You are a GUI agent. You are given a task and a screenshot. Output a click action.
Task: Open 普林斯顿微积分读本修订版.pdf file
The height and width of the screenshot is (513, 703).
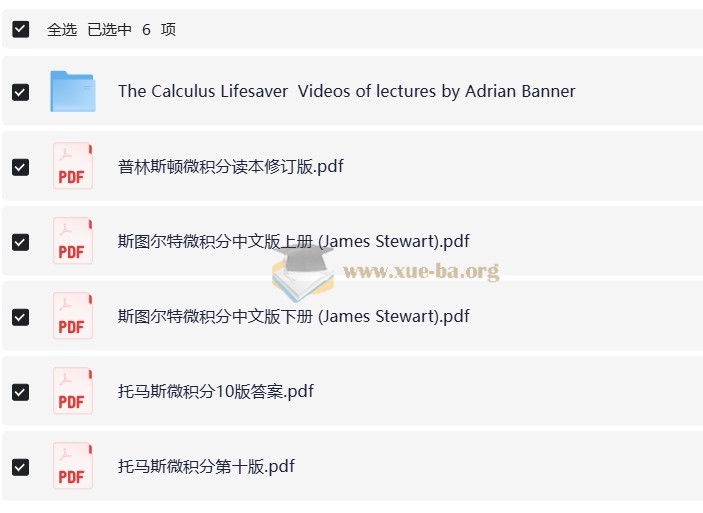tap(230, 166)
